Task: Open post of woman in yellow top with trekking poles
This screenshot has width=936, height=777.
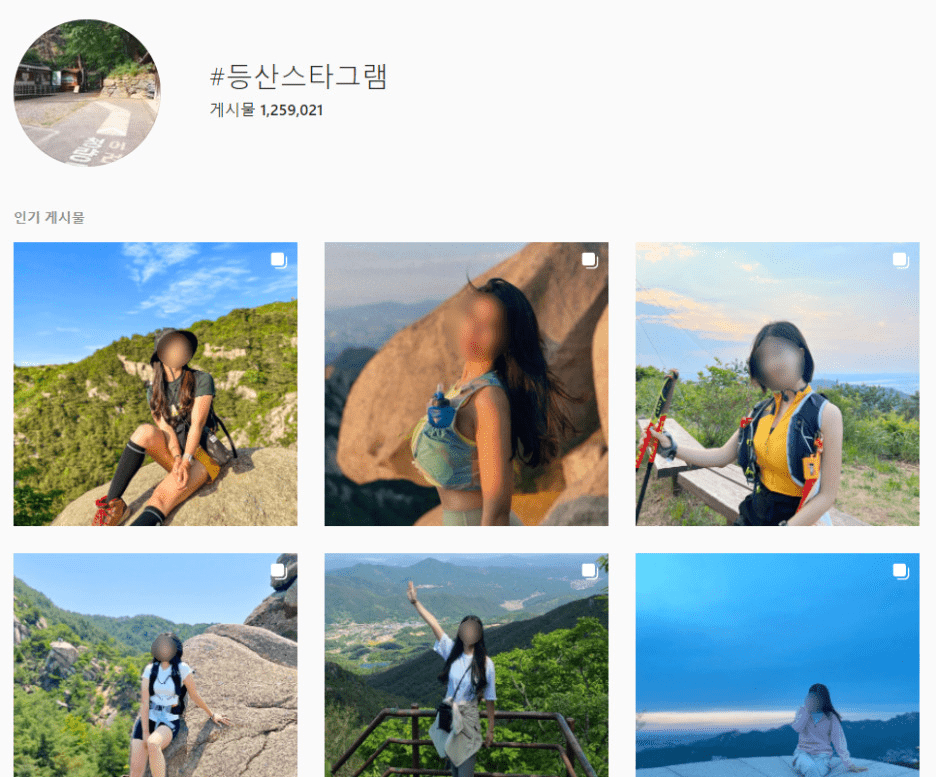Action: [x=777, y=384]
